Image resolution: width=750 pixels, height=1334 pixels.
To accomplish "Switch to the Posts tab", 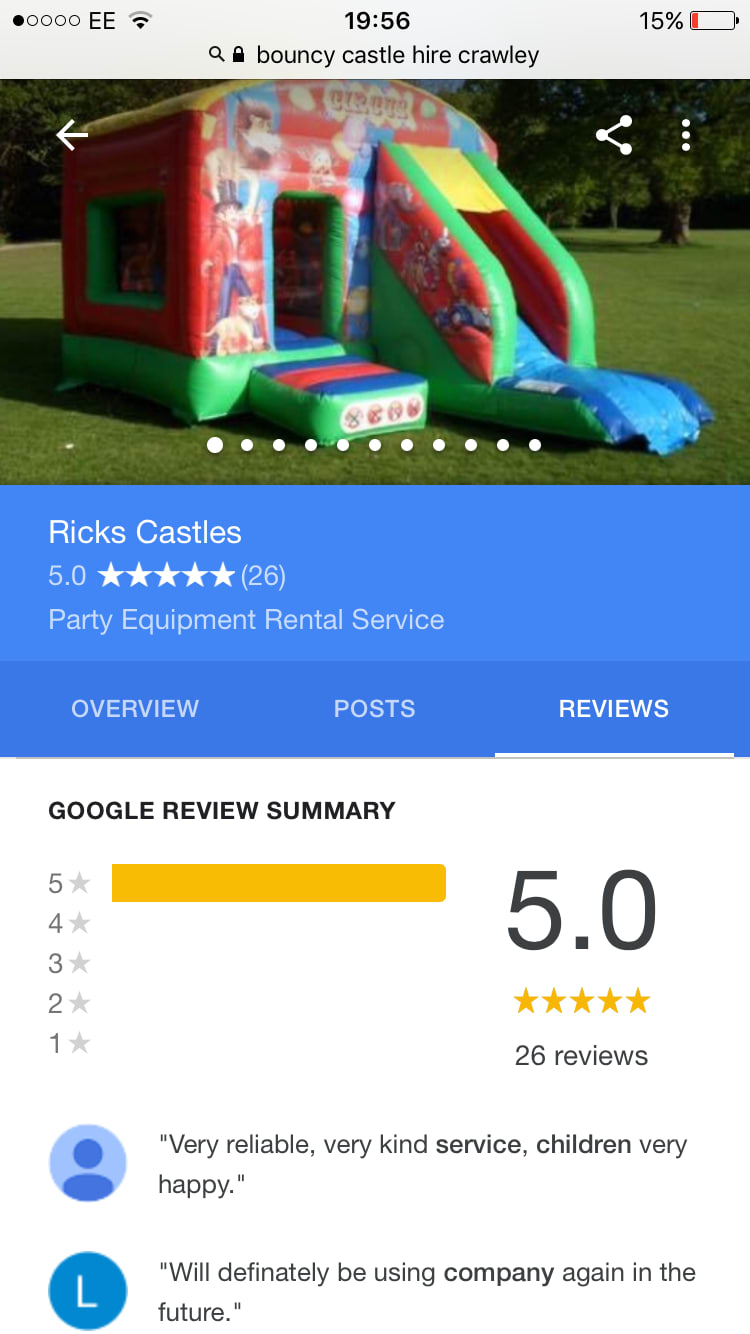I will (x=374, y=709).
